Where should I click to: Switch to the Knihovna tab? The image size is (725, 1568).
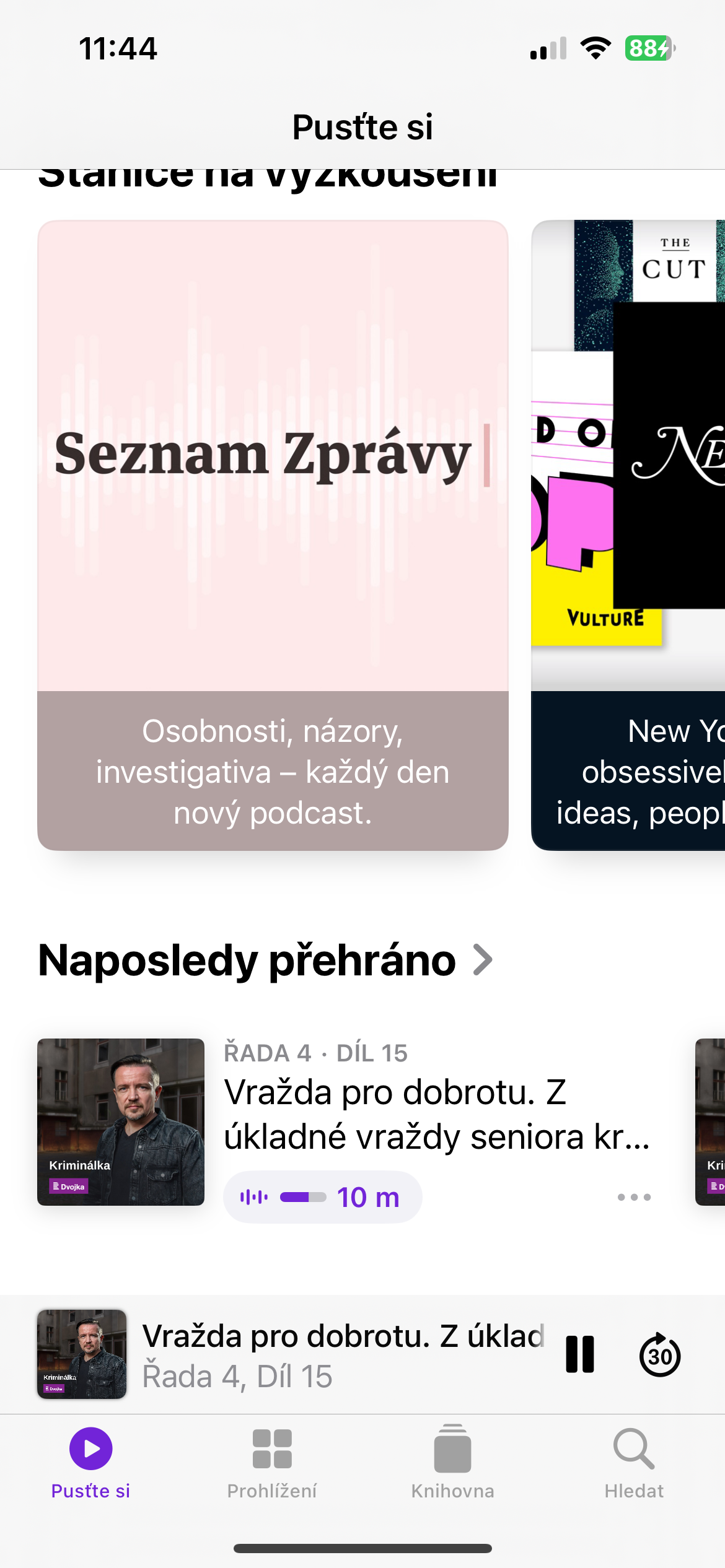click(x=452, y=1463)
